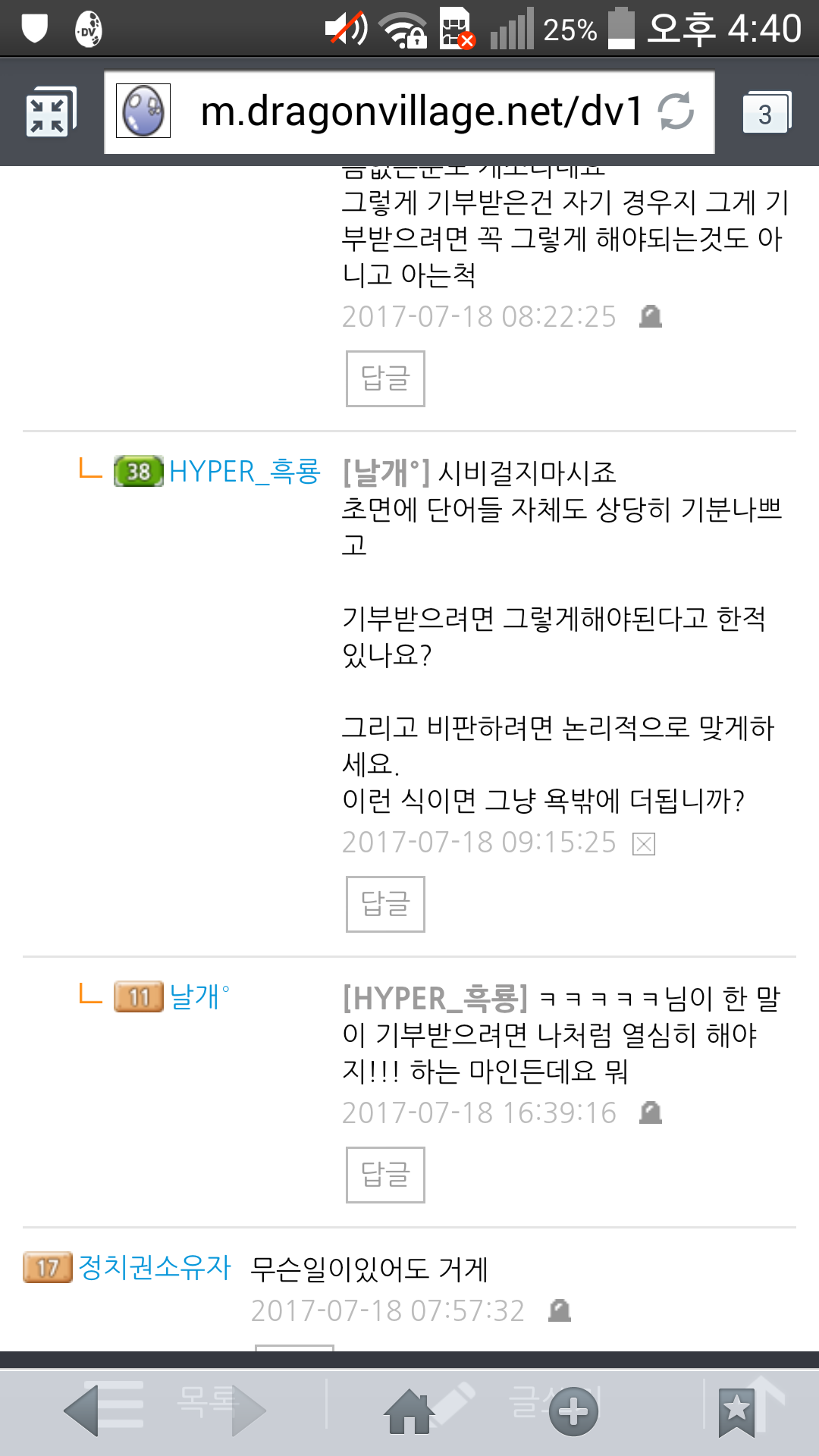
Task: Reply to 날개°'s 16:39:16 comment
Action: coord(385,1175)
